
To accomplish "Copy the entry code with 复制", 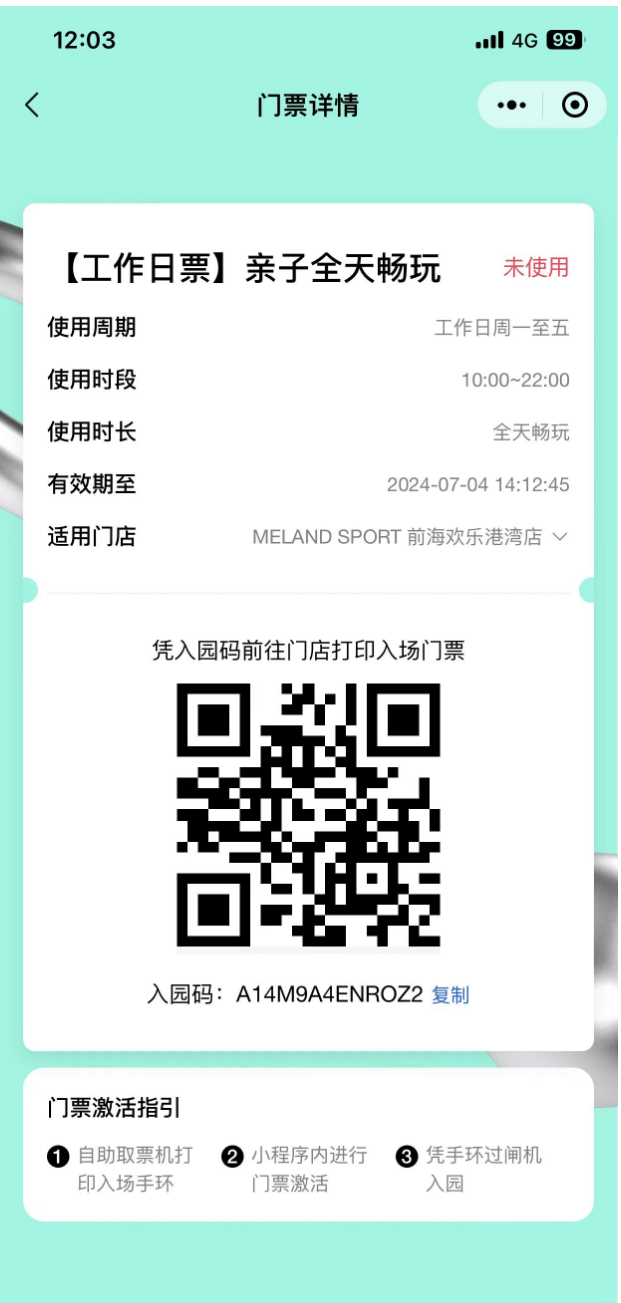I will coord(450,995).
